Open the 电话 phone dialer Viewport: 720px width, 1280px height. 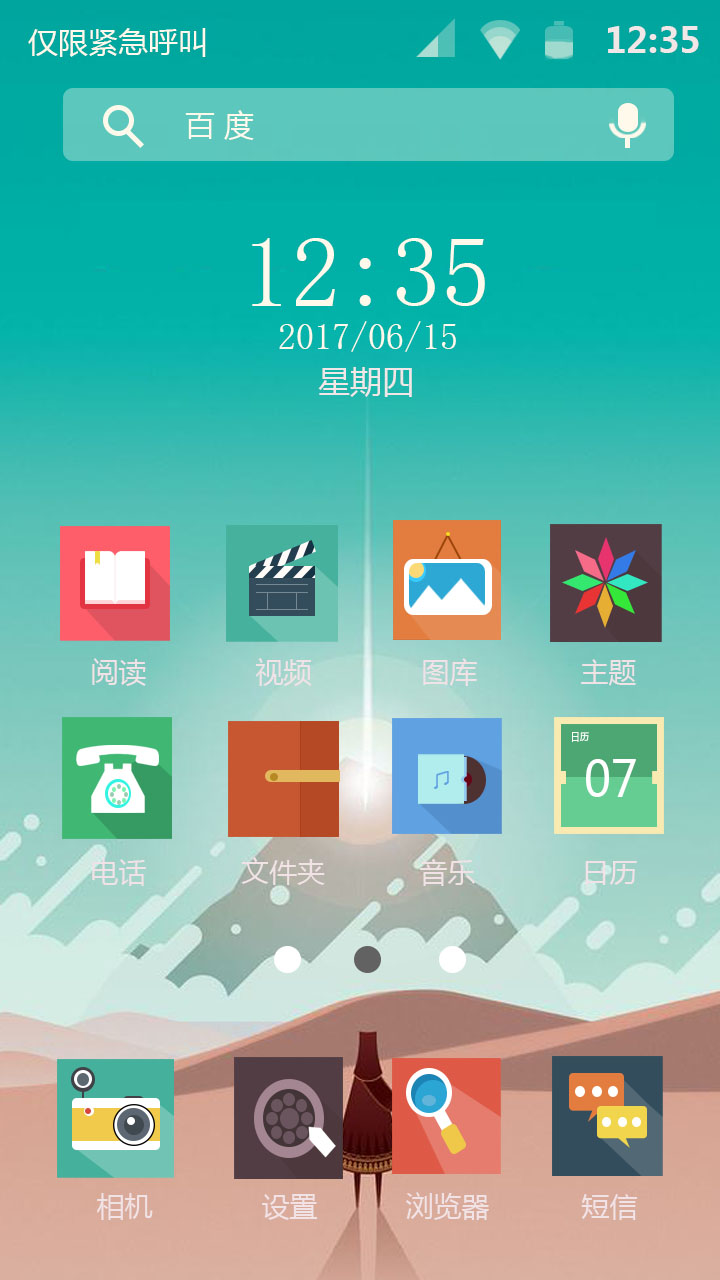tap(117, 778)
